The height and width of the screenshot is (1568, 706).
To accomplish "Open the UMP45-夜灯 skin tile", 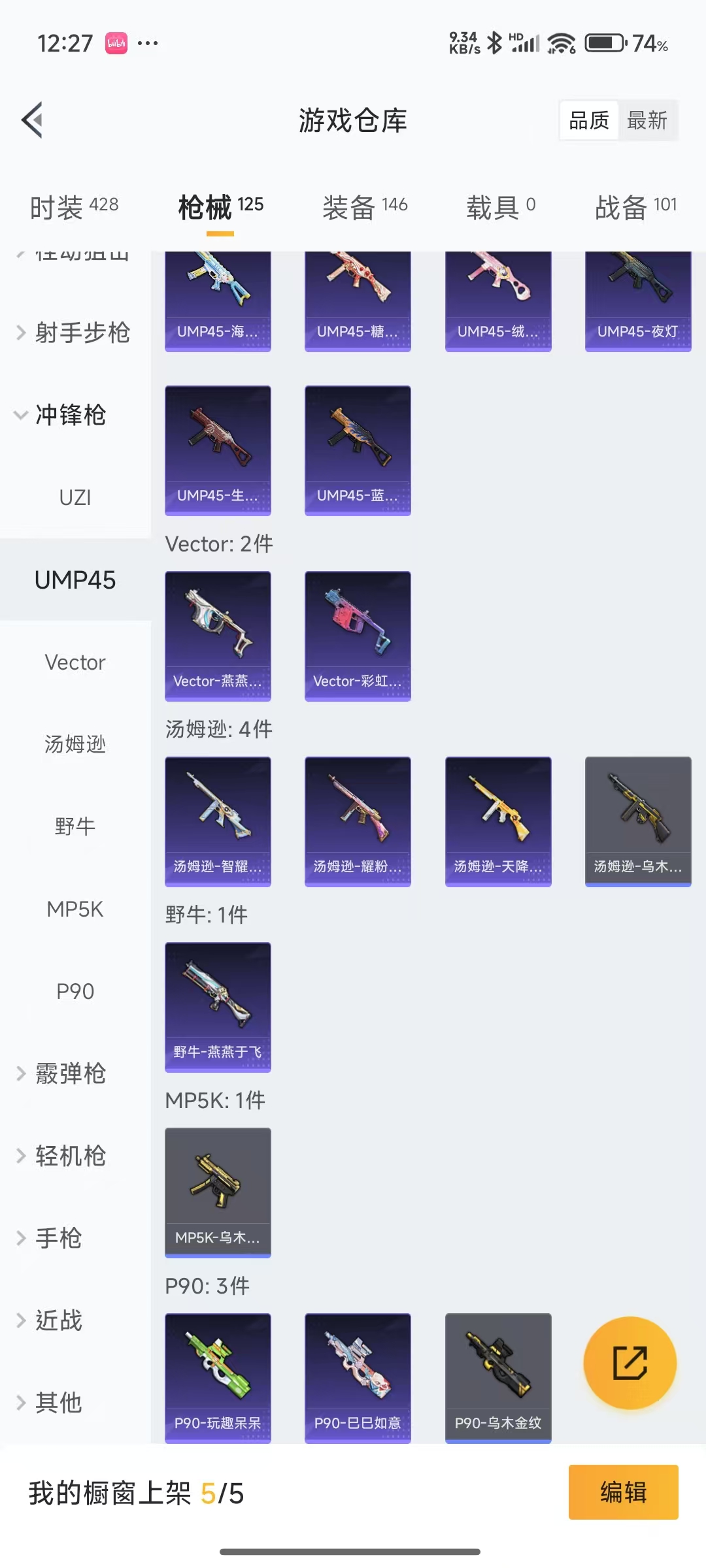I will (638, 301).
